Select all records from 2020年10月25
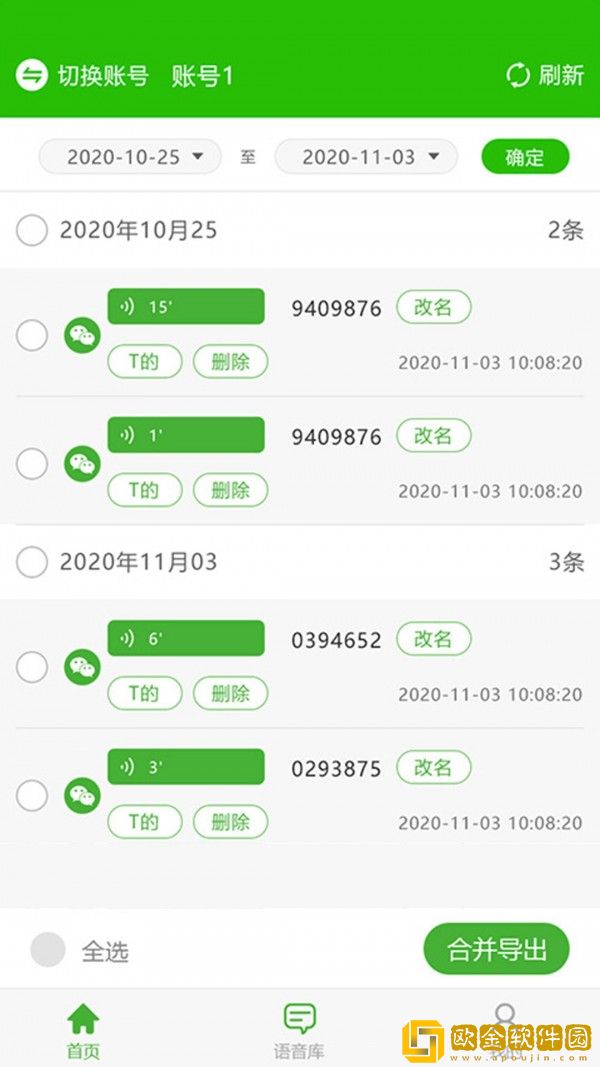Screen dimensions: 600x1067 (x=32, y=230)
